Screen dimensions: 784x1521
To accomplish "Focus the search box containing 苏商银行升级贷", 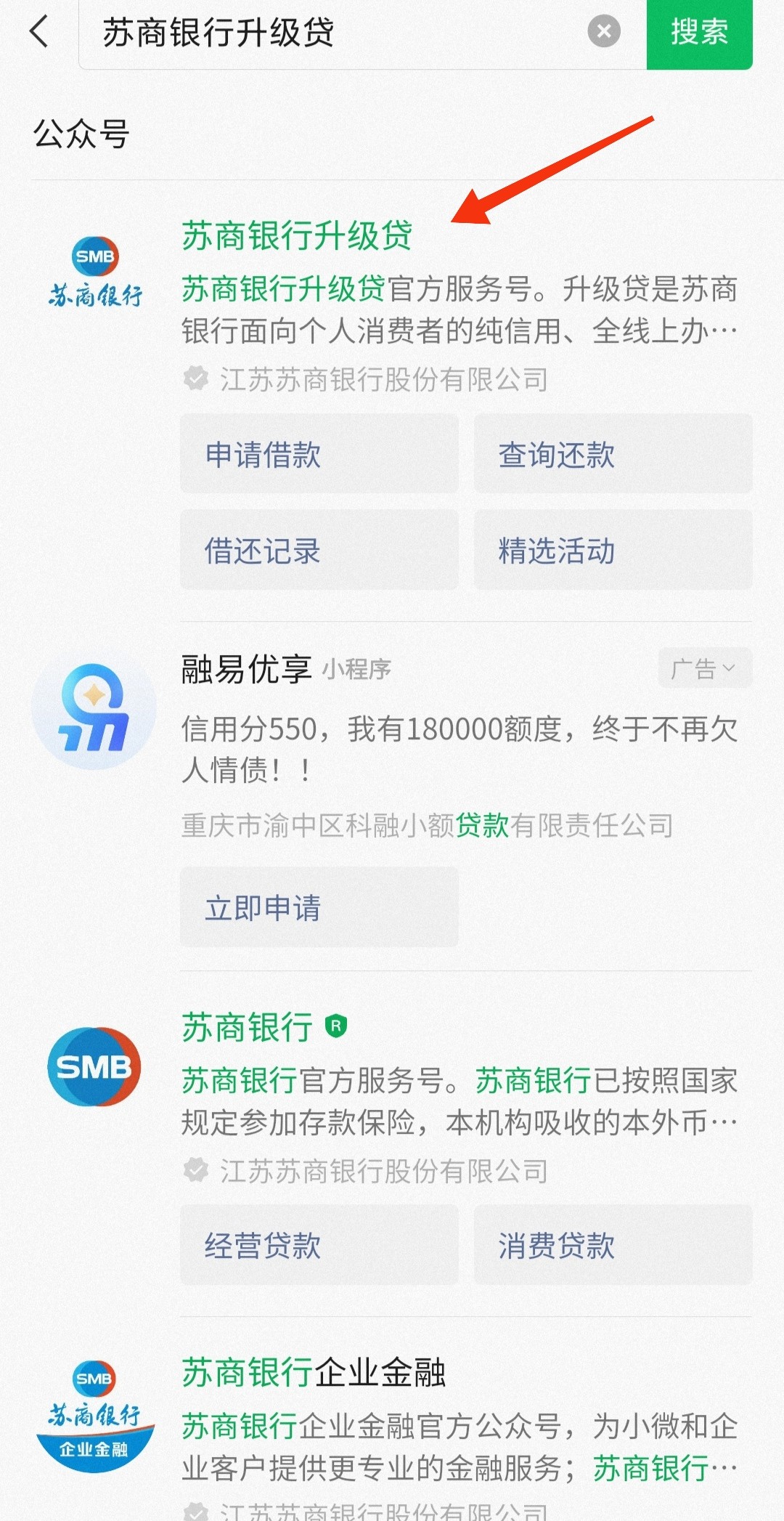I will [x=341, y=33].
